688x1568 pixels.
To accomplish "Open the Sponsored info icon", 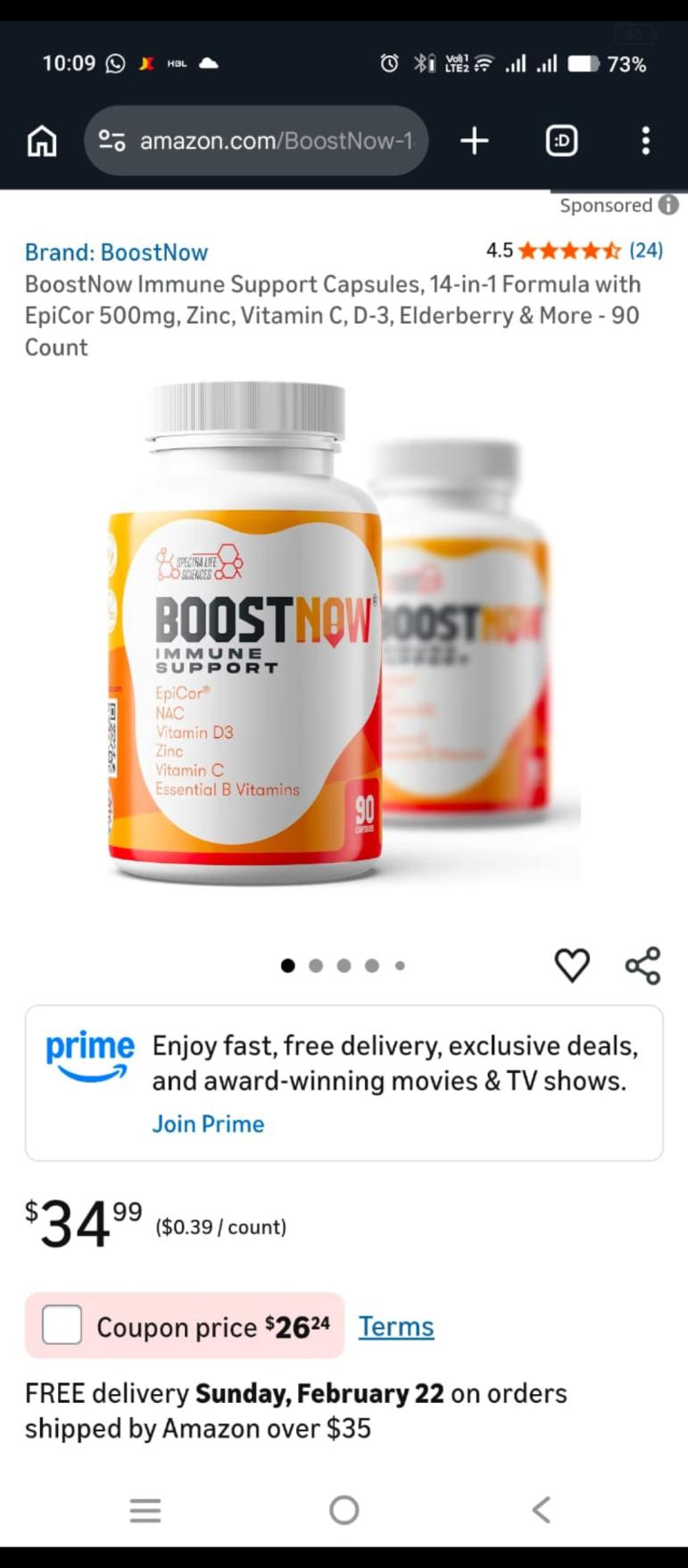I will click(x=668, y=205).
